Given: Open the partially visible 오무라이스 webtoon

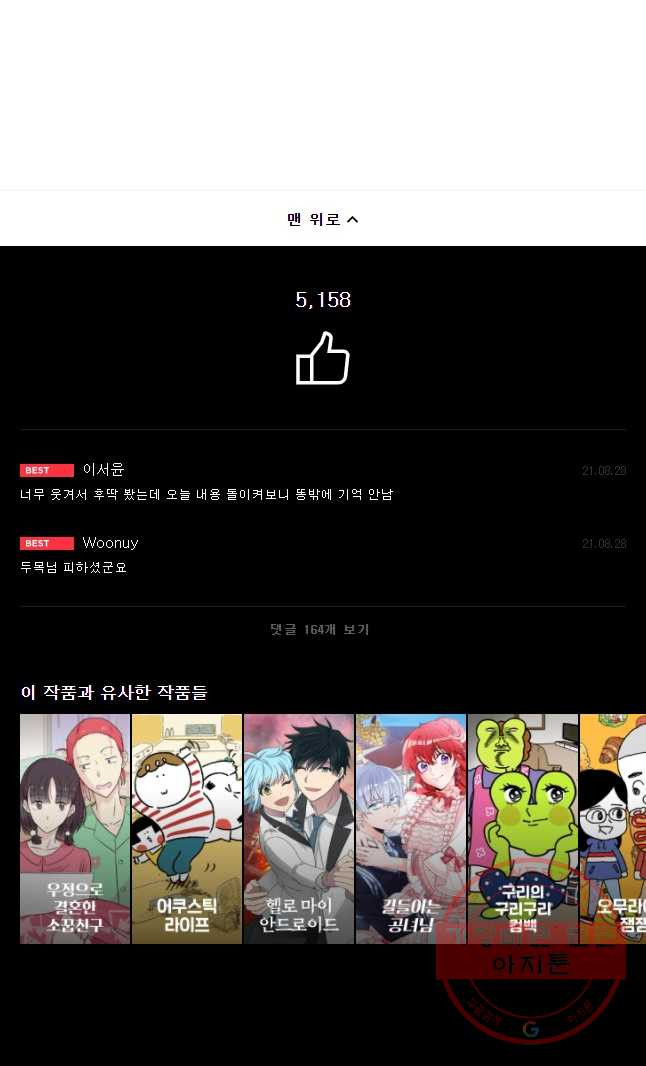Looking at the screenshot, I should coord(614,828).
